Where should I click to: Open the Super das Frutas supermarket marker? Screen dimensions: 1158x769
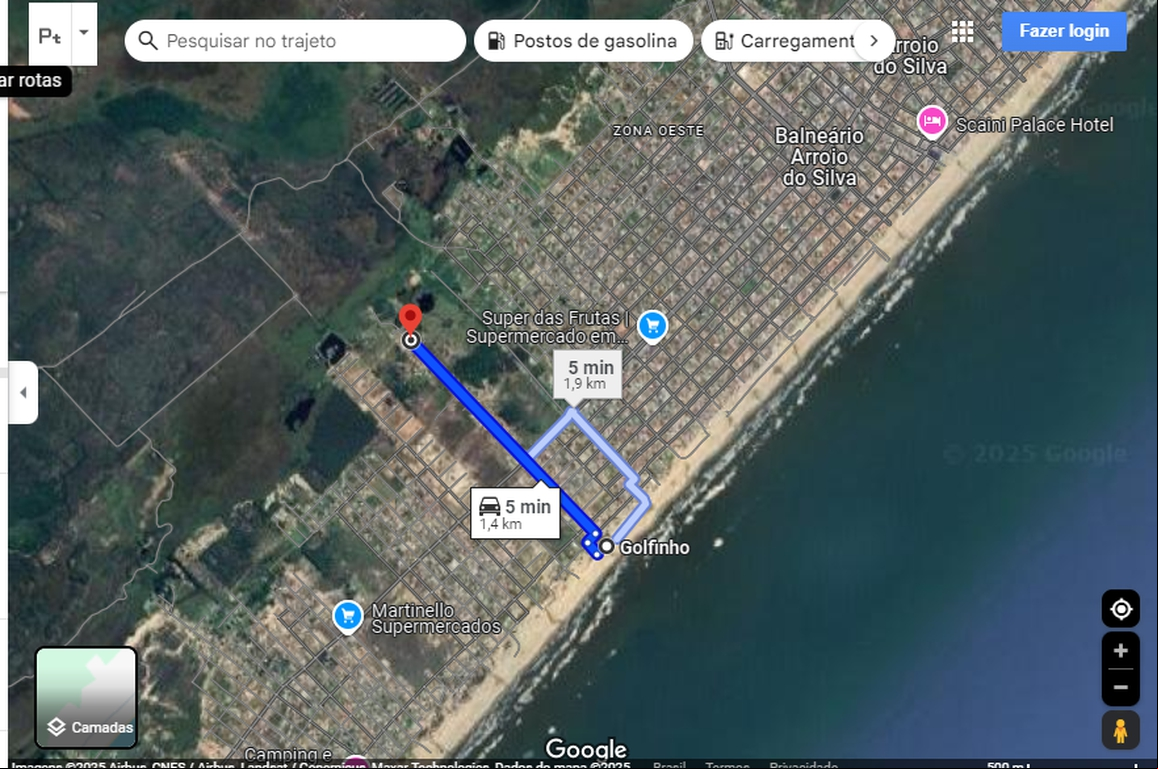point(653,325)
